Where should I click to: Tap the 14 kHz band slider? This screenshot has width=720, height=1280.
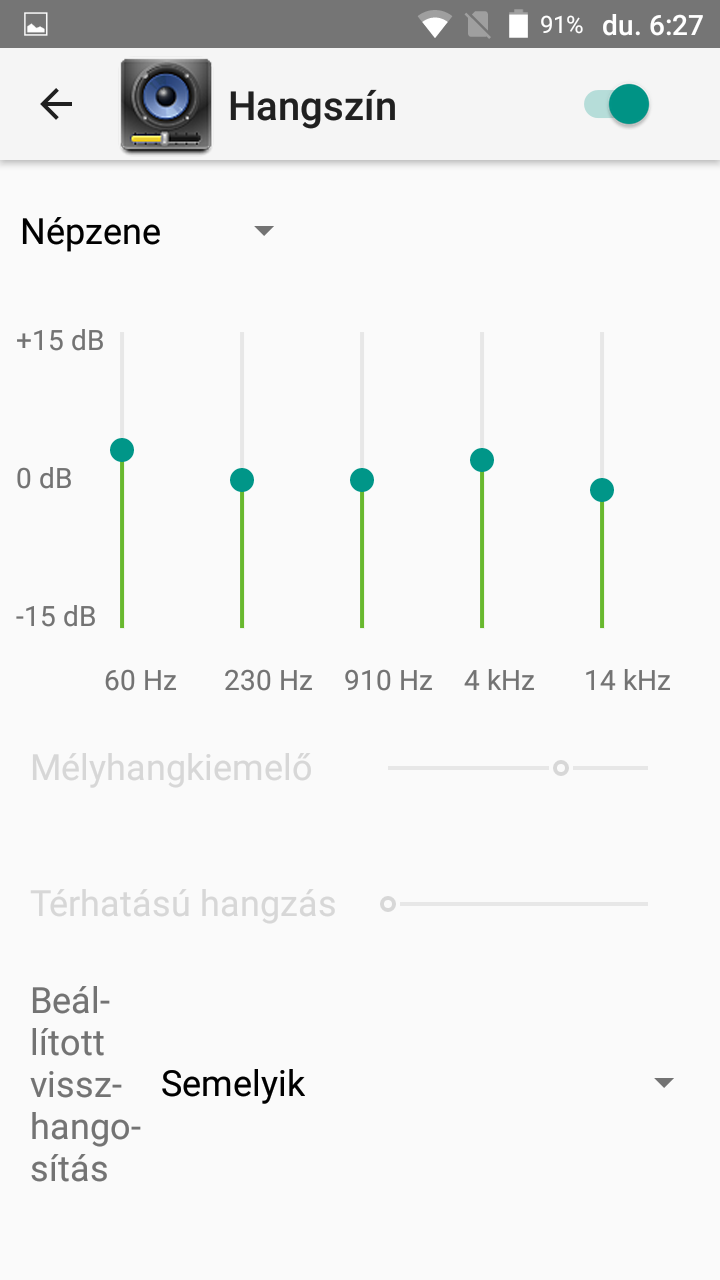tap(602, 480)
